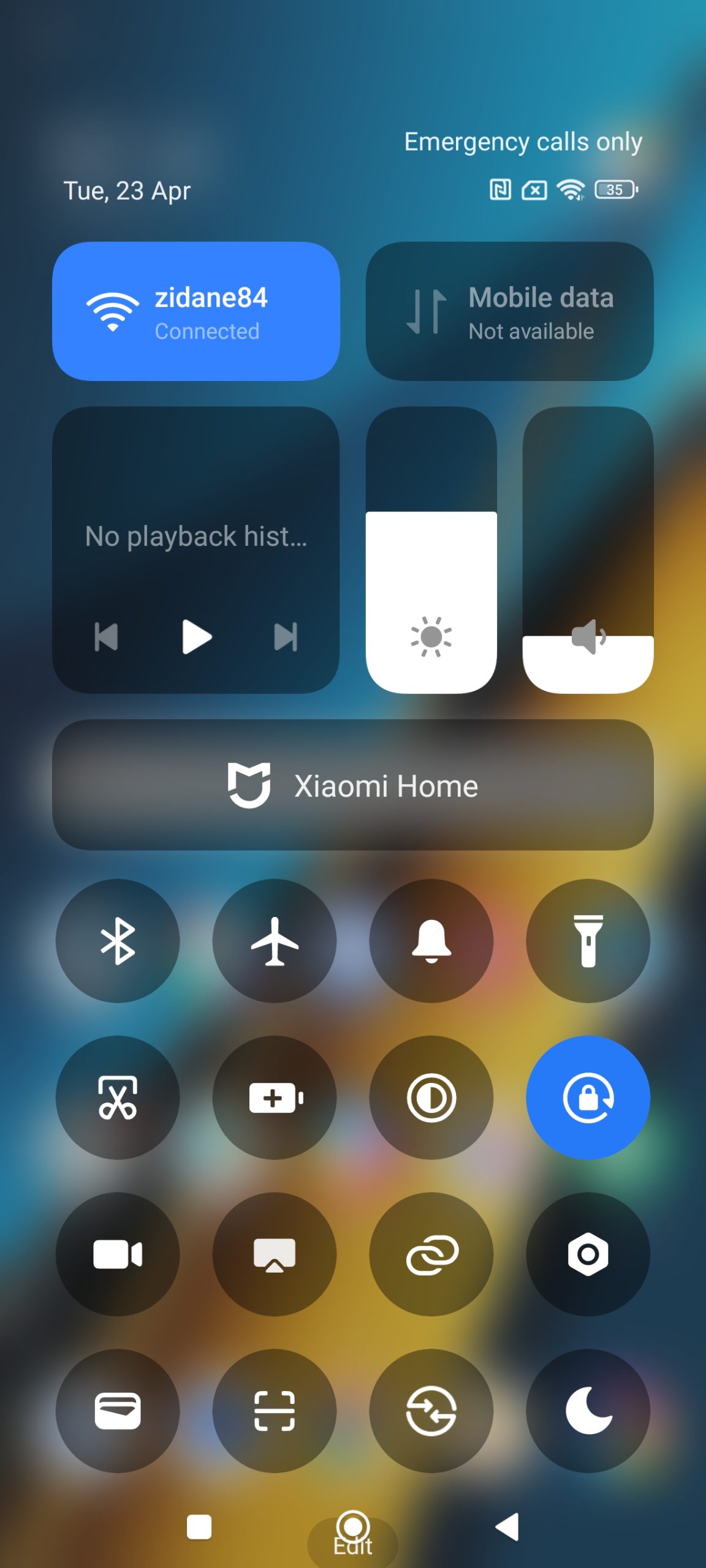Take a screenshot with the scissors tile
The height and width of the screenshot is (1568, 706).
[x=118, y=1098]
